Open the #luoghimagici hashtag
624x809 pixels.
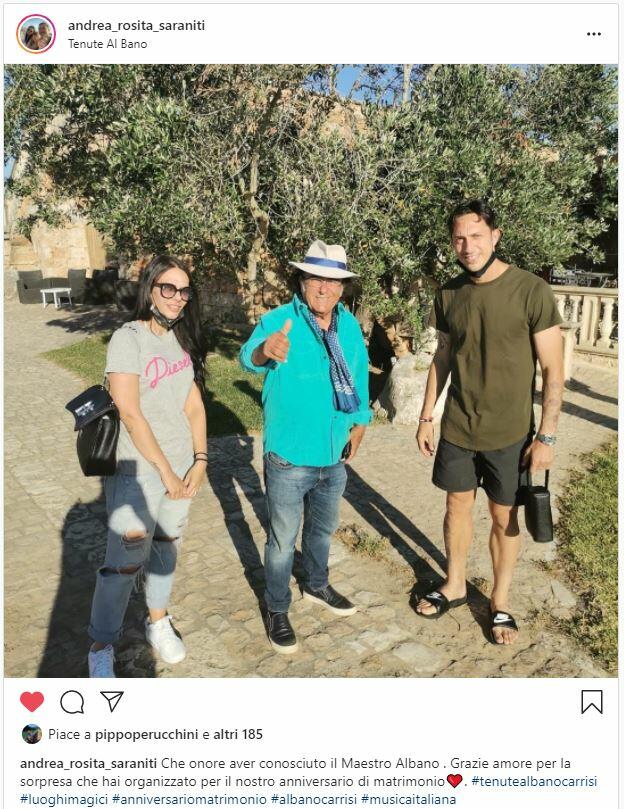click(63, 799)
